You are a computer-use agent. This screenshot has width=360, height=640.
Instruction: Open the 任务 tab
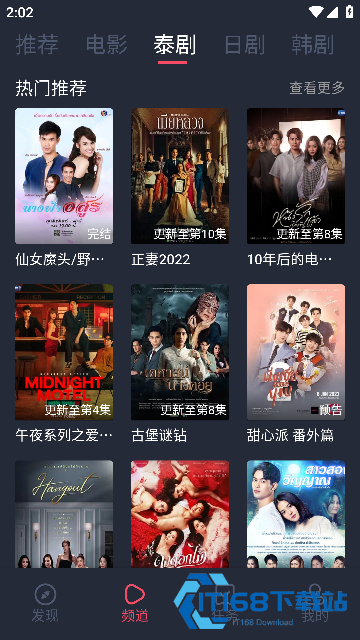click(x=225, y=603)
